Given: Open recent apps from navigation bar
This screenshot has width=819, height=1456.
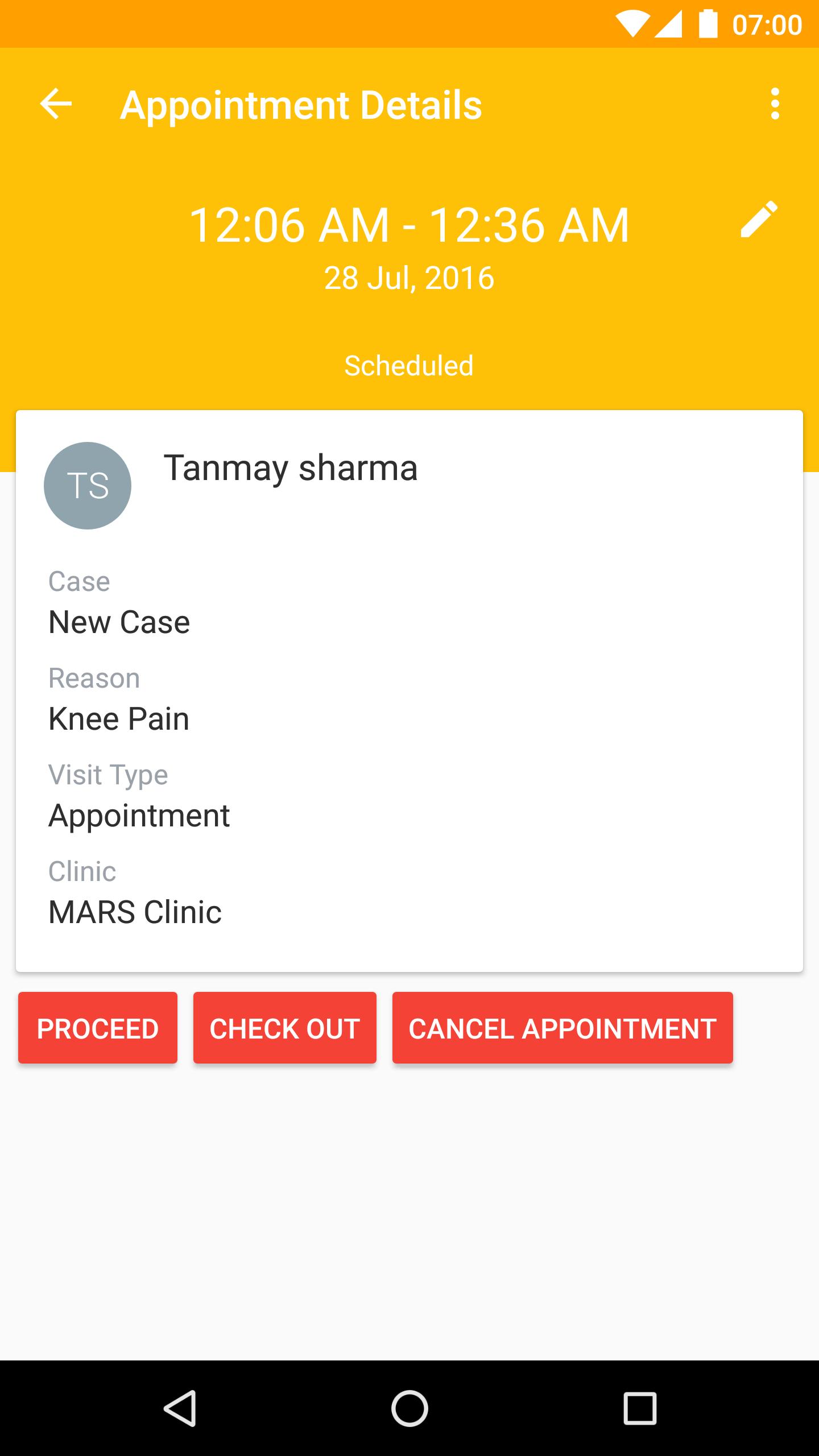Looking at the screenshot, I should click(640, 1408).
